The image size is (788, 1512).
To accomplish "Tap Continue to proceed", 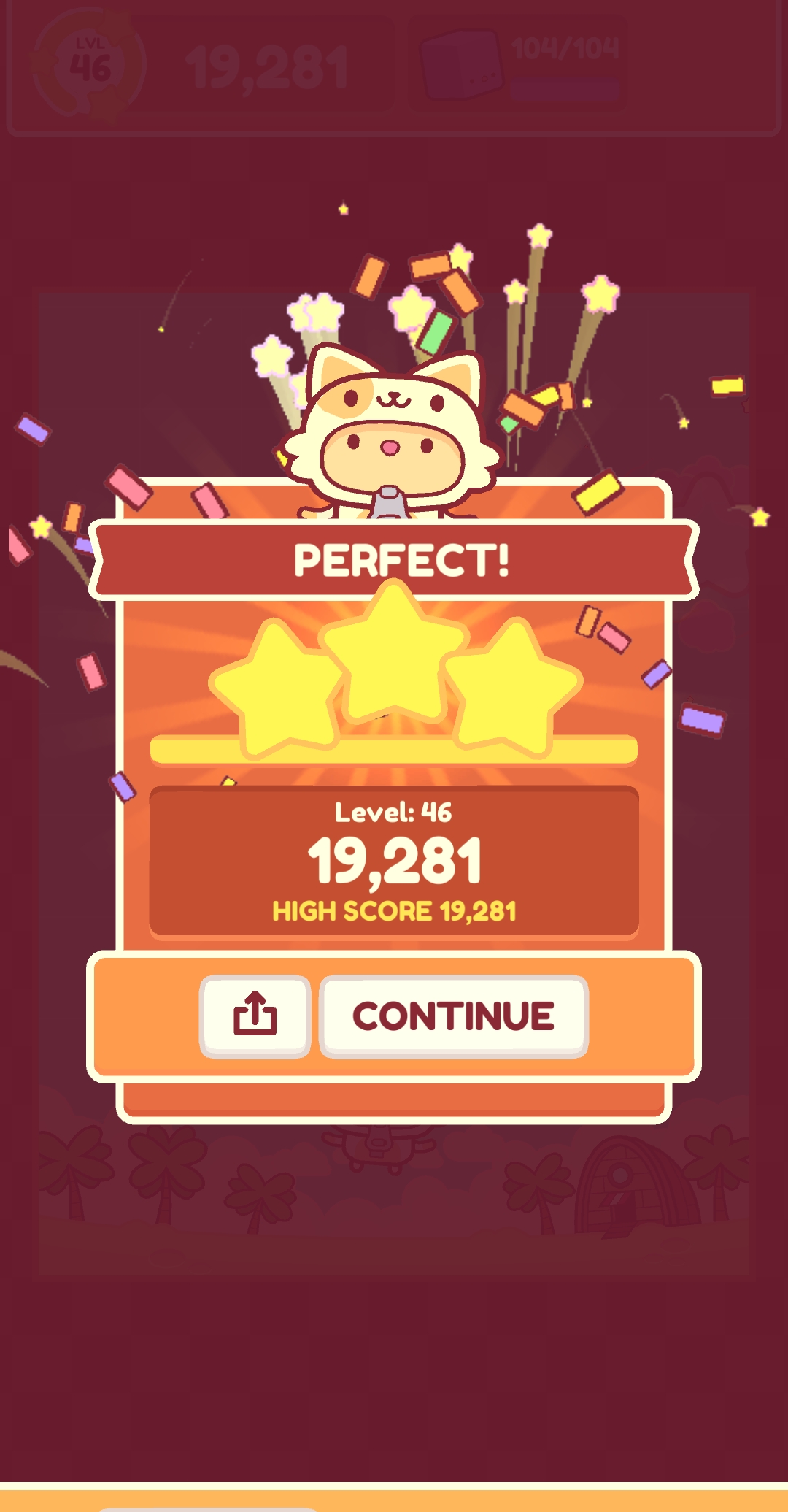I will pos(453,1016).
